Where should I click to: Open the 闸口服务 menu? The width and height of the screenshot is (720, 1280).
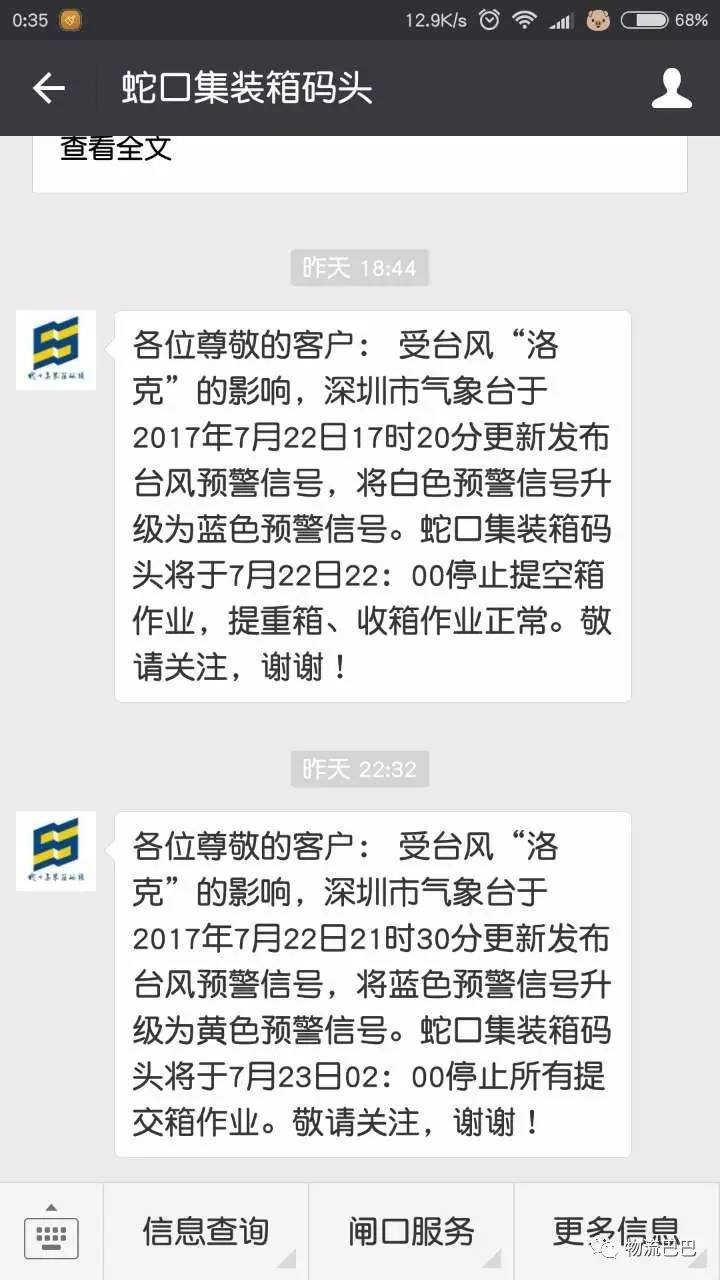point(411,1232)
